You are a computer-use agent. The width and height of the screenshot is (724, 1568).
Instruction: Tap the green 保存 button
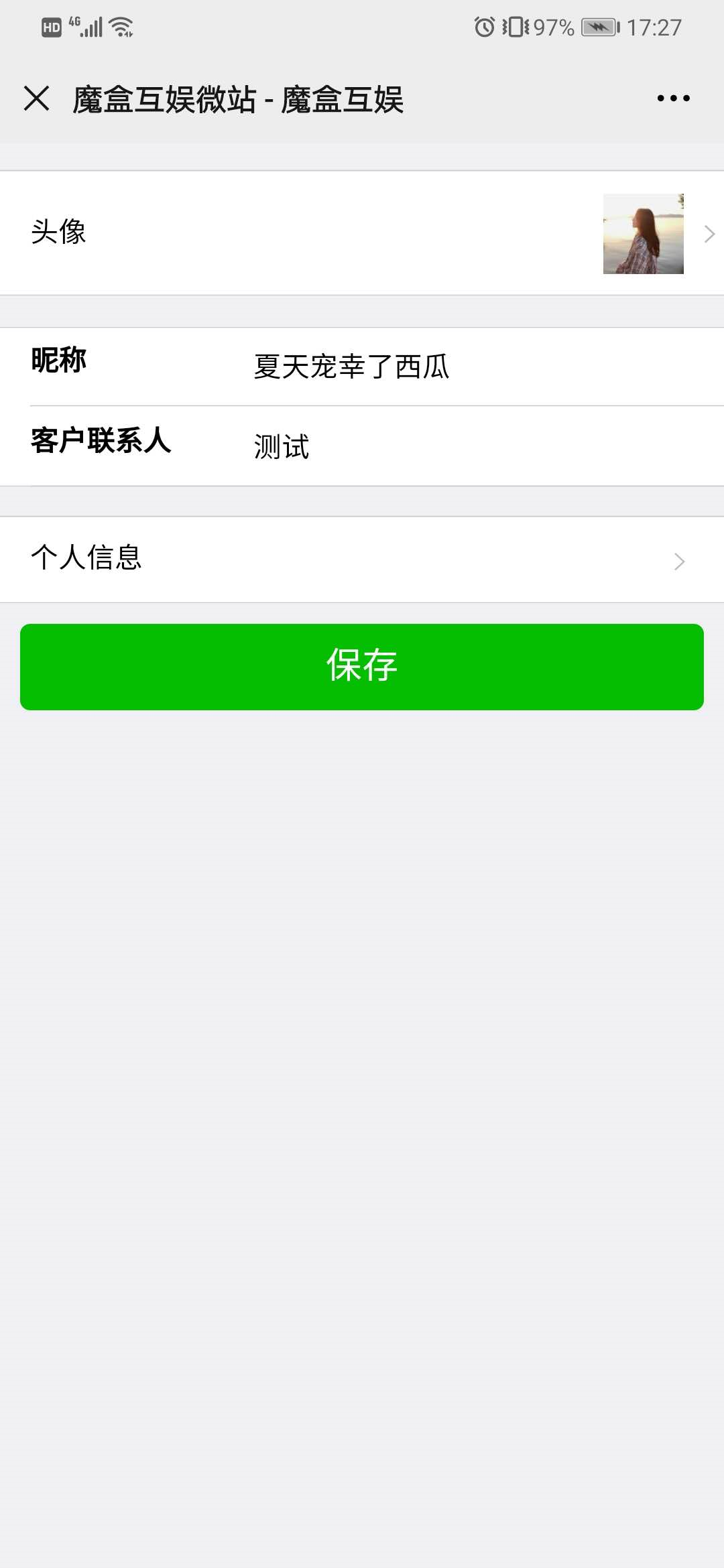(x=362, y=667)
